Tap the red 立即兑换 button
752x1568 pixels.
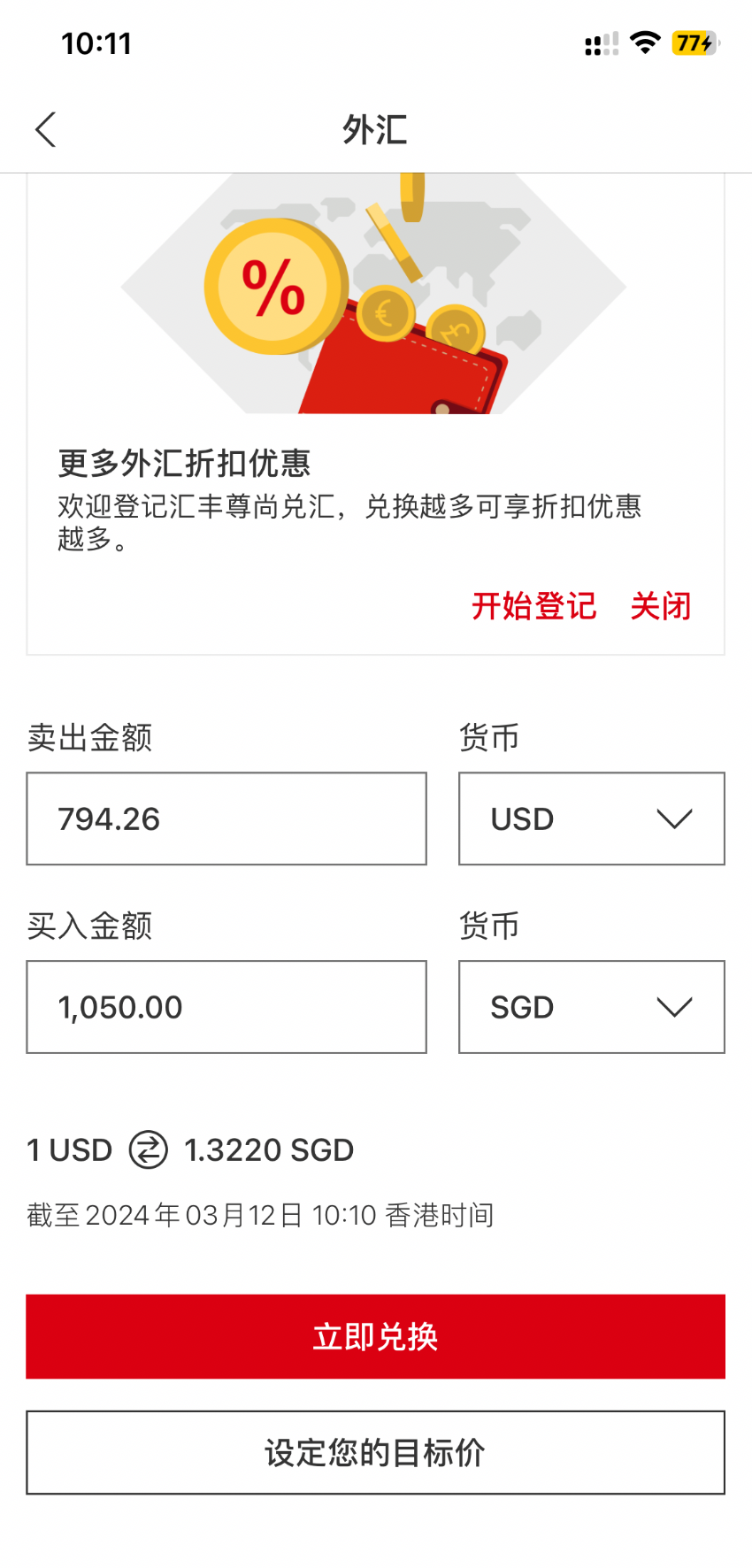376,1336
